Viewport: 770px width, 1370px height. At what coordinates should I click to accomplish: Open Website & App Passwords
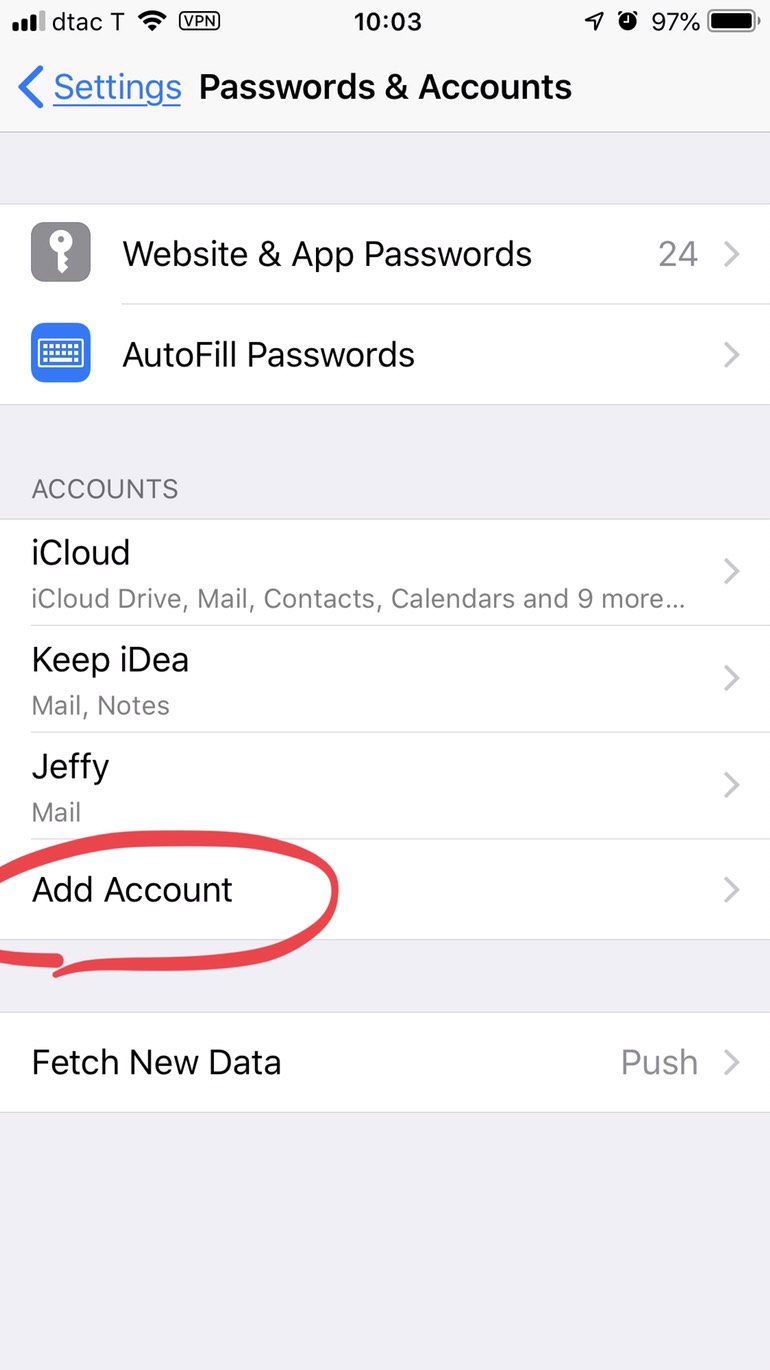[x=385, y=254]
